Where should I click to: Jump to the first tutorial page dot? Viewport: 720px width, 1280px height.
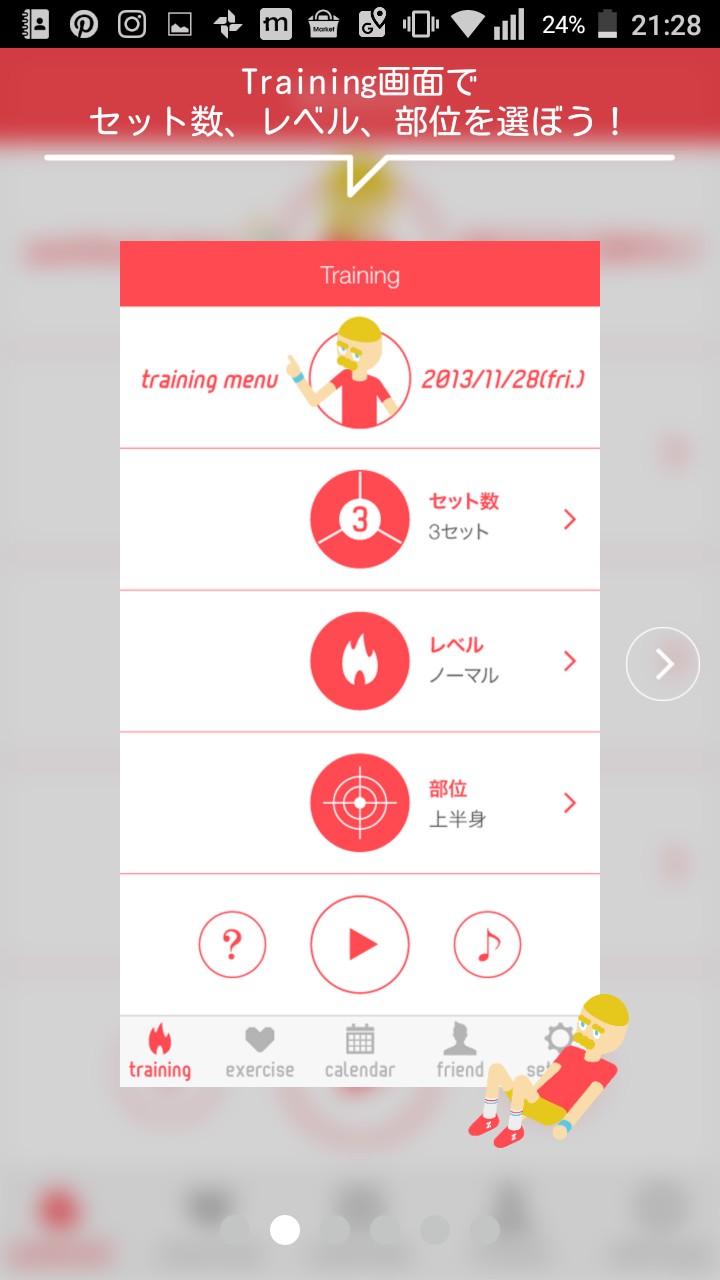[x=235, y=1230]
